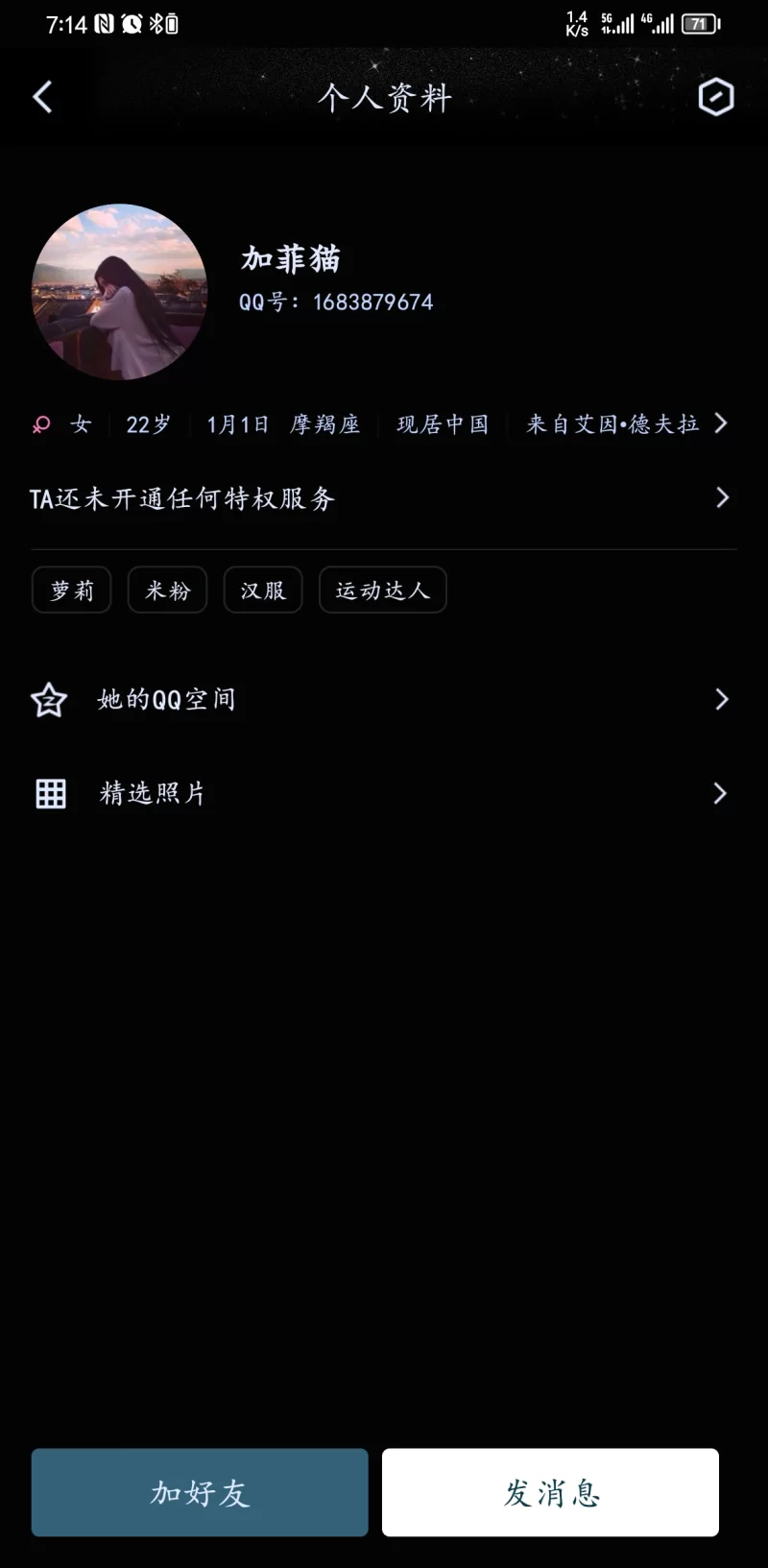Open 她的QQ空间

pos(382,699)
